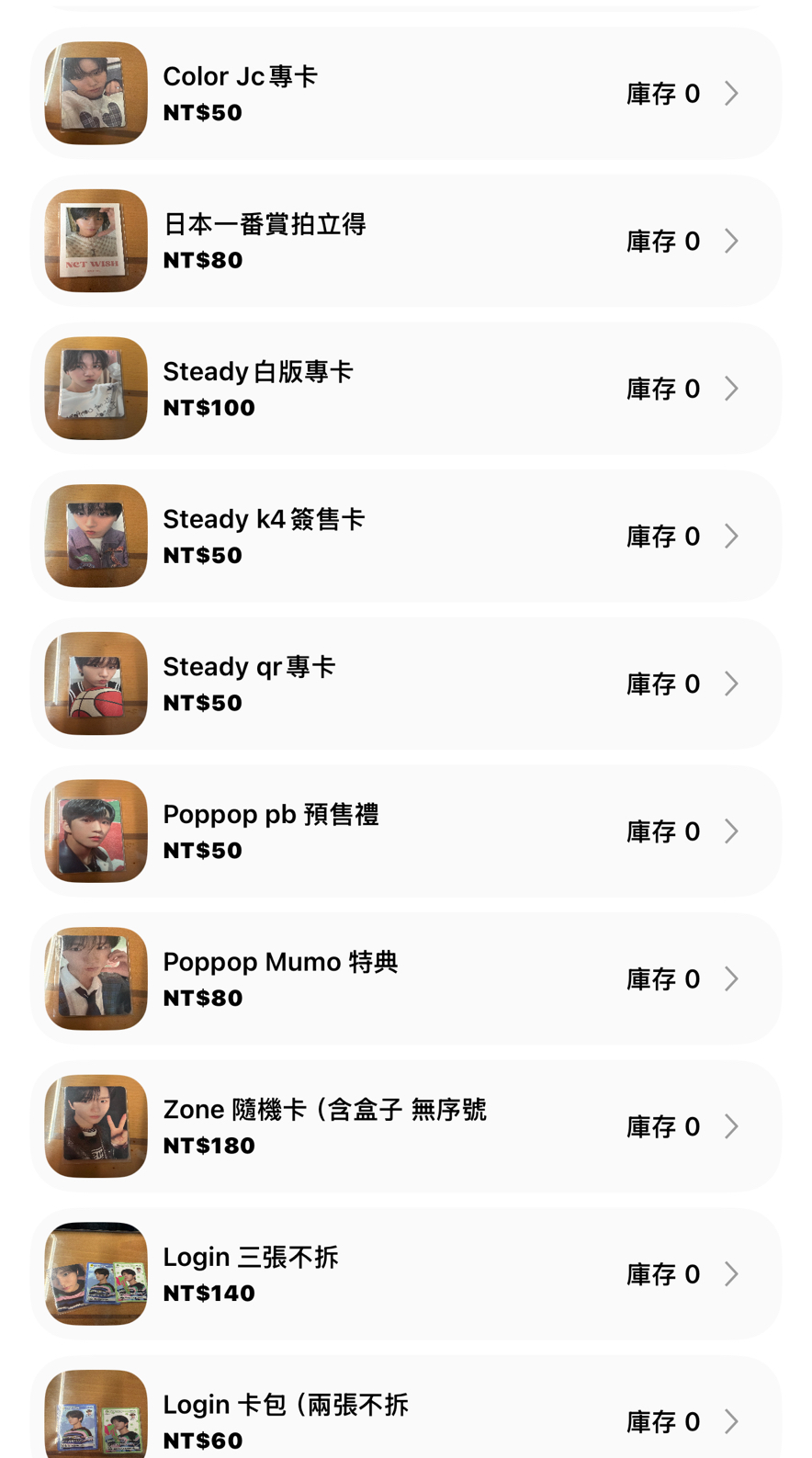
Task: Select the 日本一番賞拍立得 listing
Action: click(x=405, y=242)
